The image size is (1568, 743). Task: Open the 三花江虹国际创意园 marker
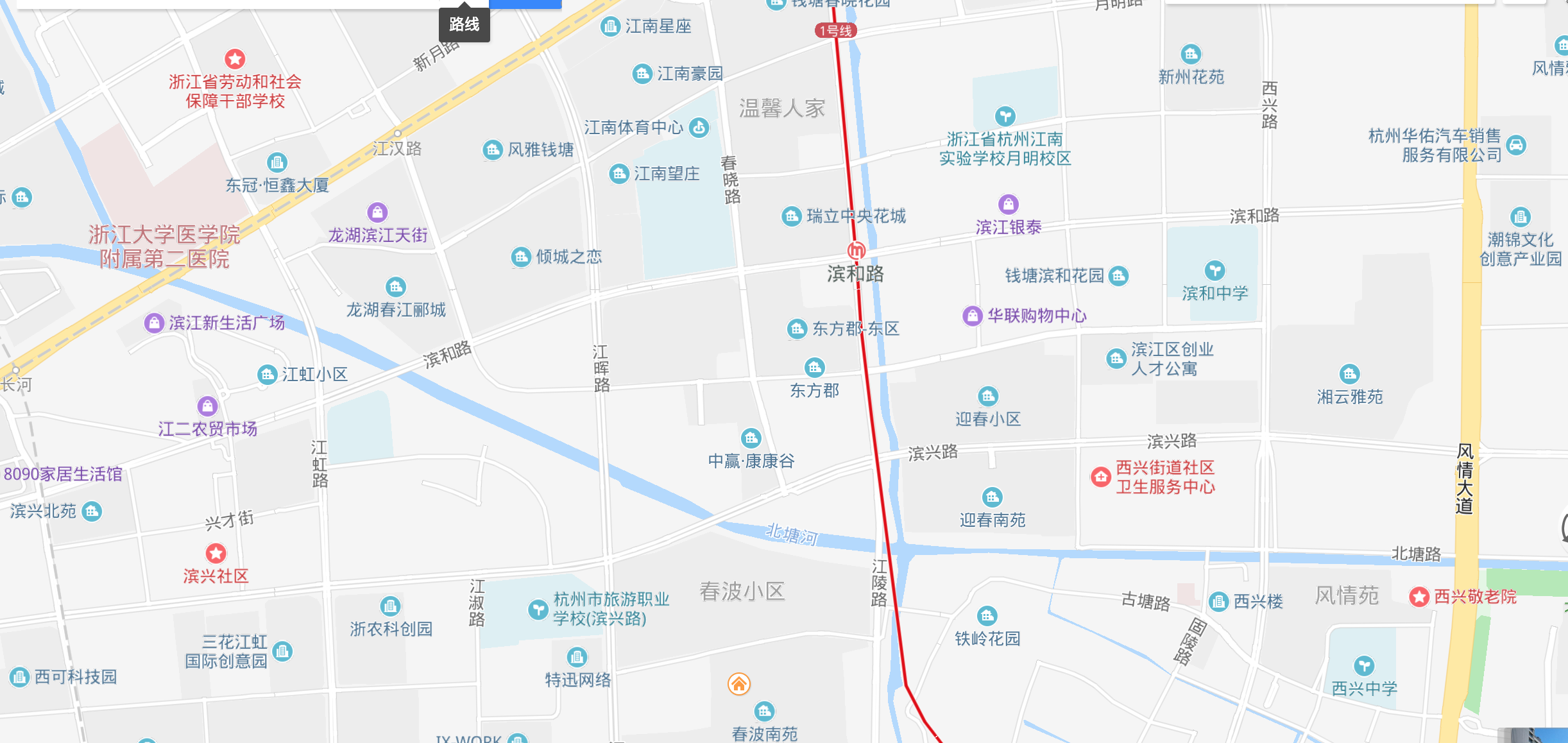coord(282,652)
